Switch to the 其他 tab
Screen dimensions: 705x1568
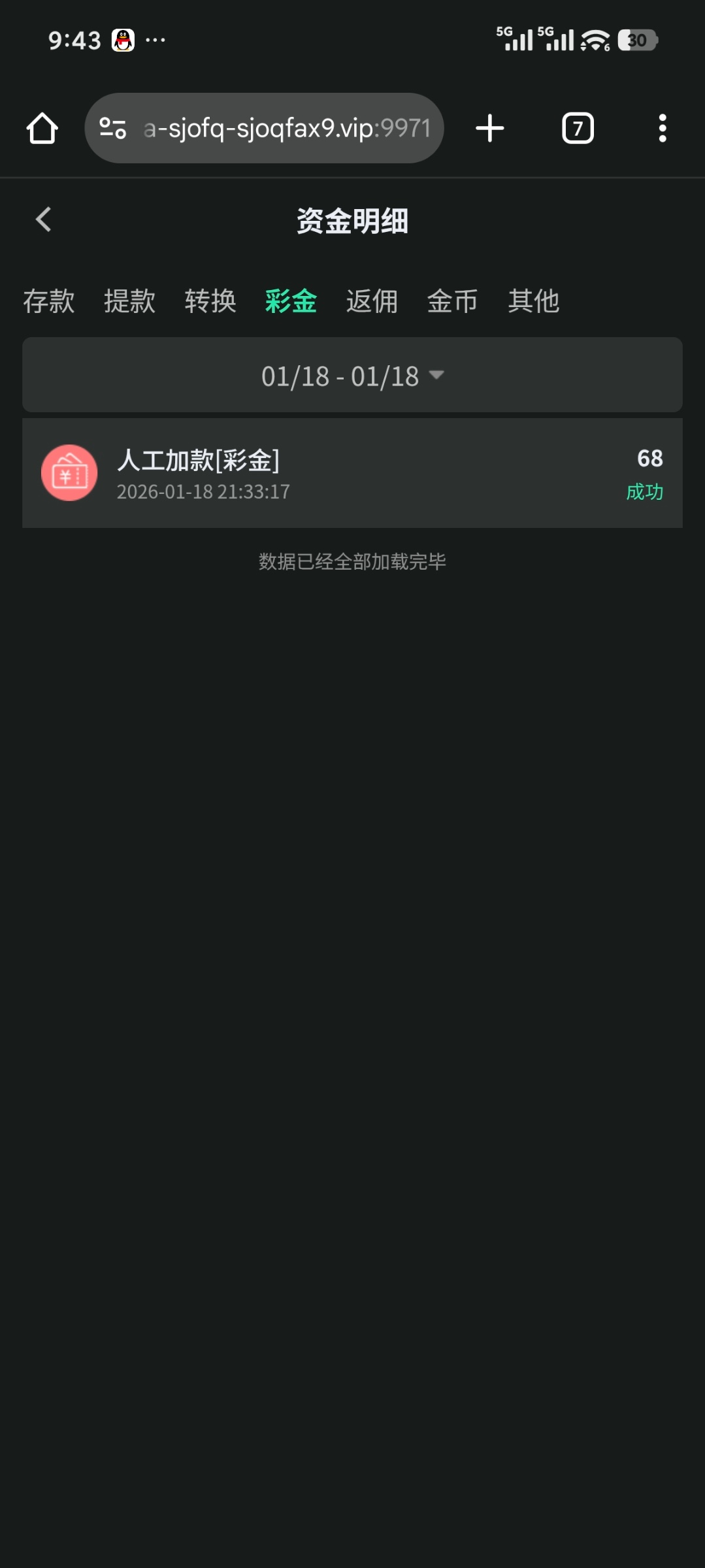tap(534, 301)
